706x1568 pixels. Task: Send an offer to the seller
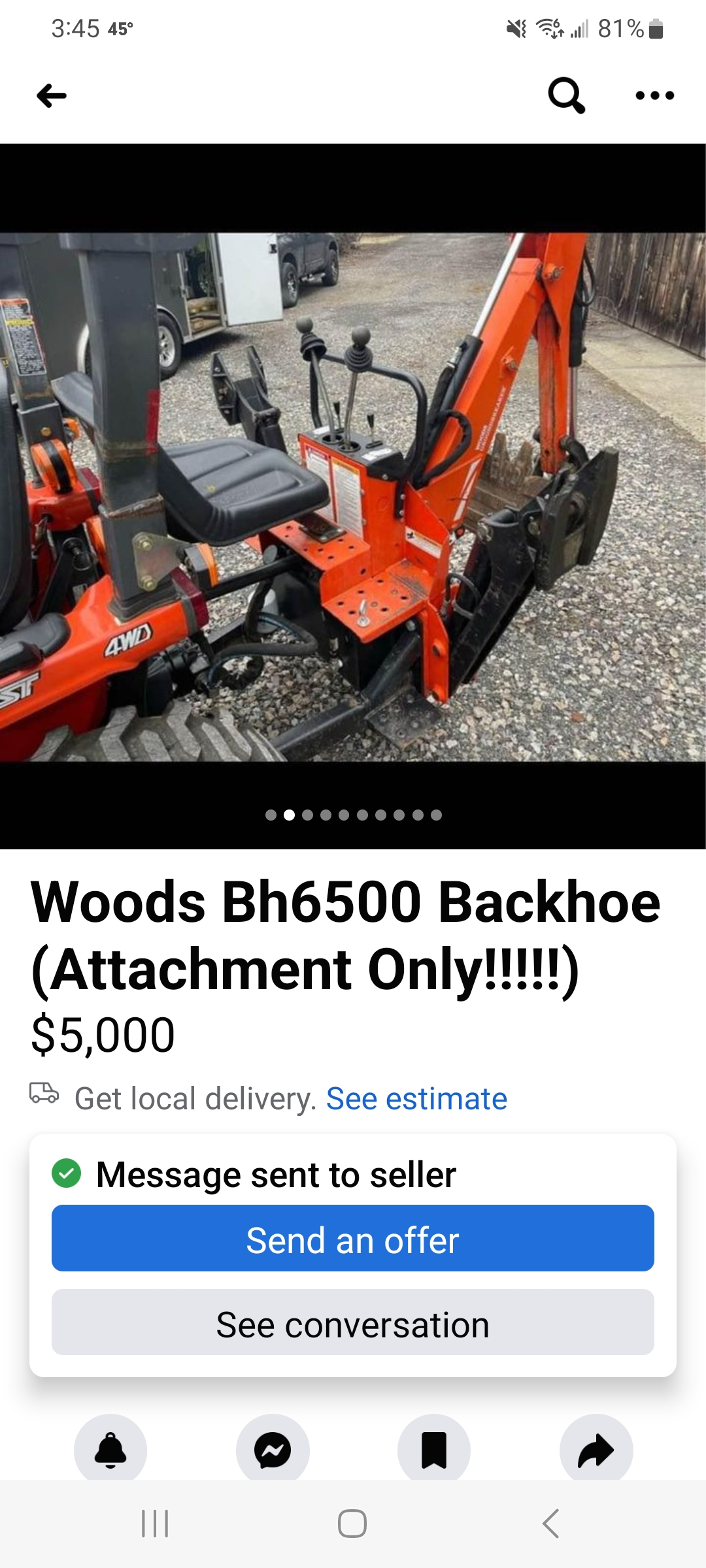353,1238
